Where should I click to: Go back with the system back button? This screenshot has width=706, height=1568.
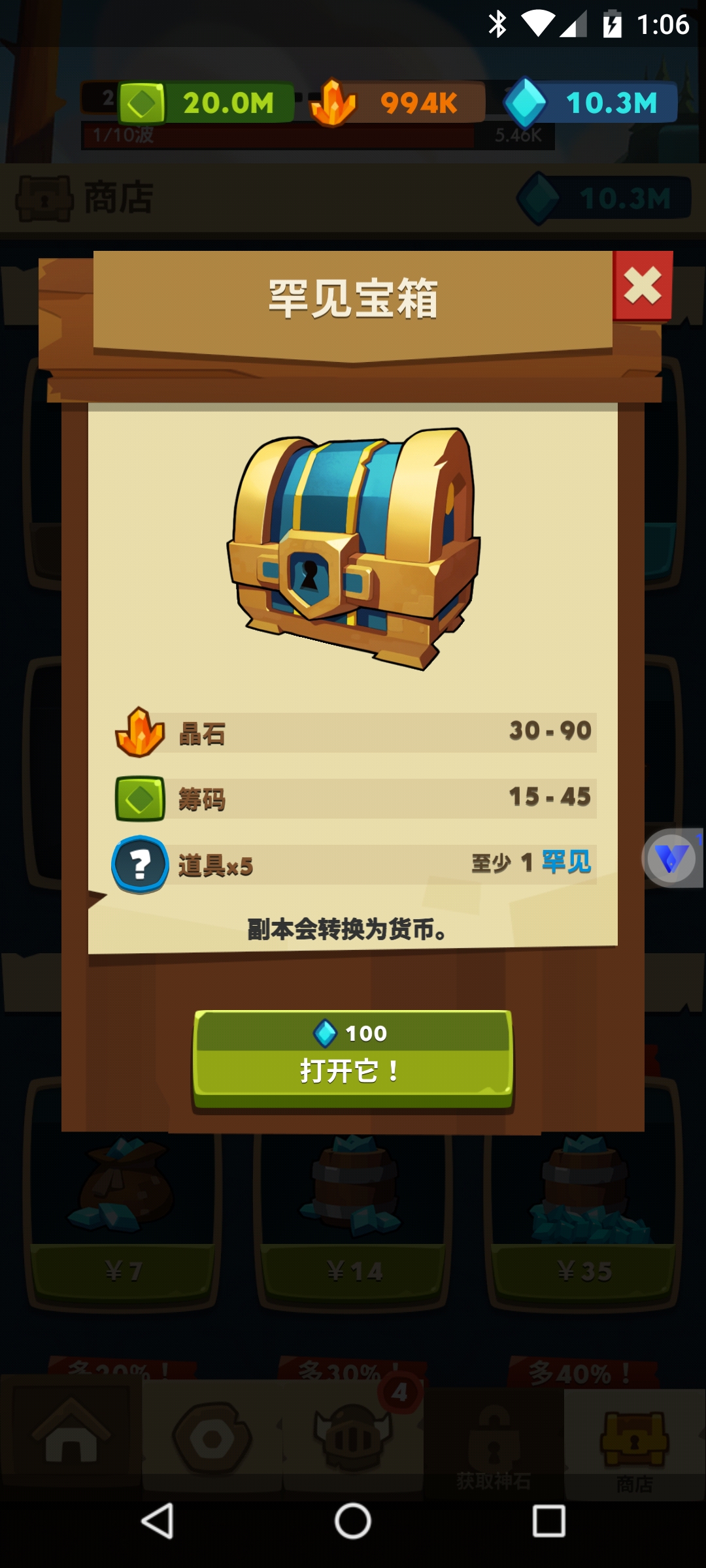pos(158,1521)
